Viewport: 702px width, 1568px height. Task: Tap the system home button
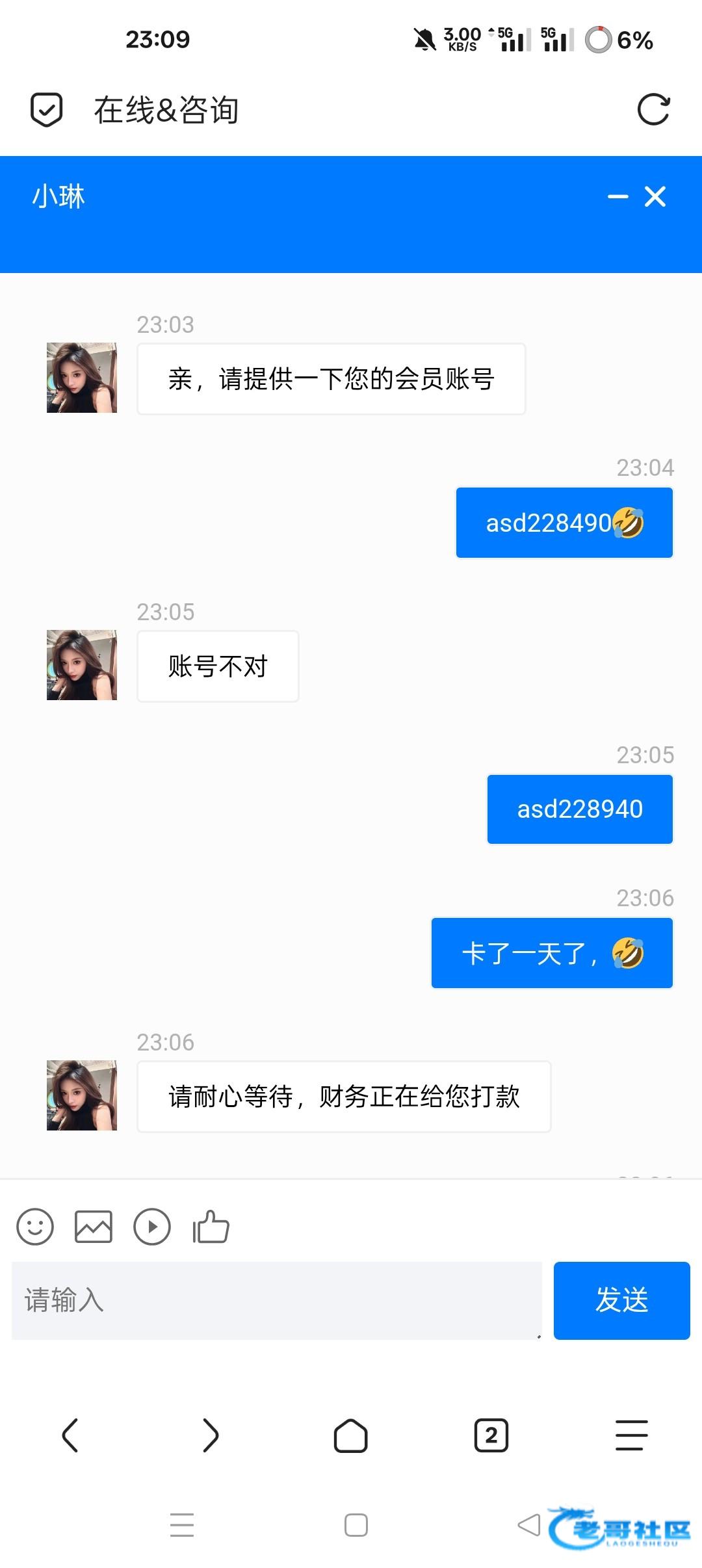click(356, 1525)
